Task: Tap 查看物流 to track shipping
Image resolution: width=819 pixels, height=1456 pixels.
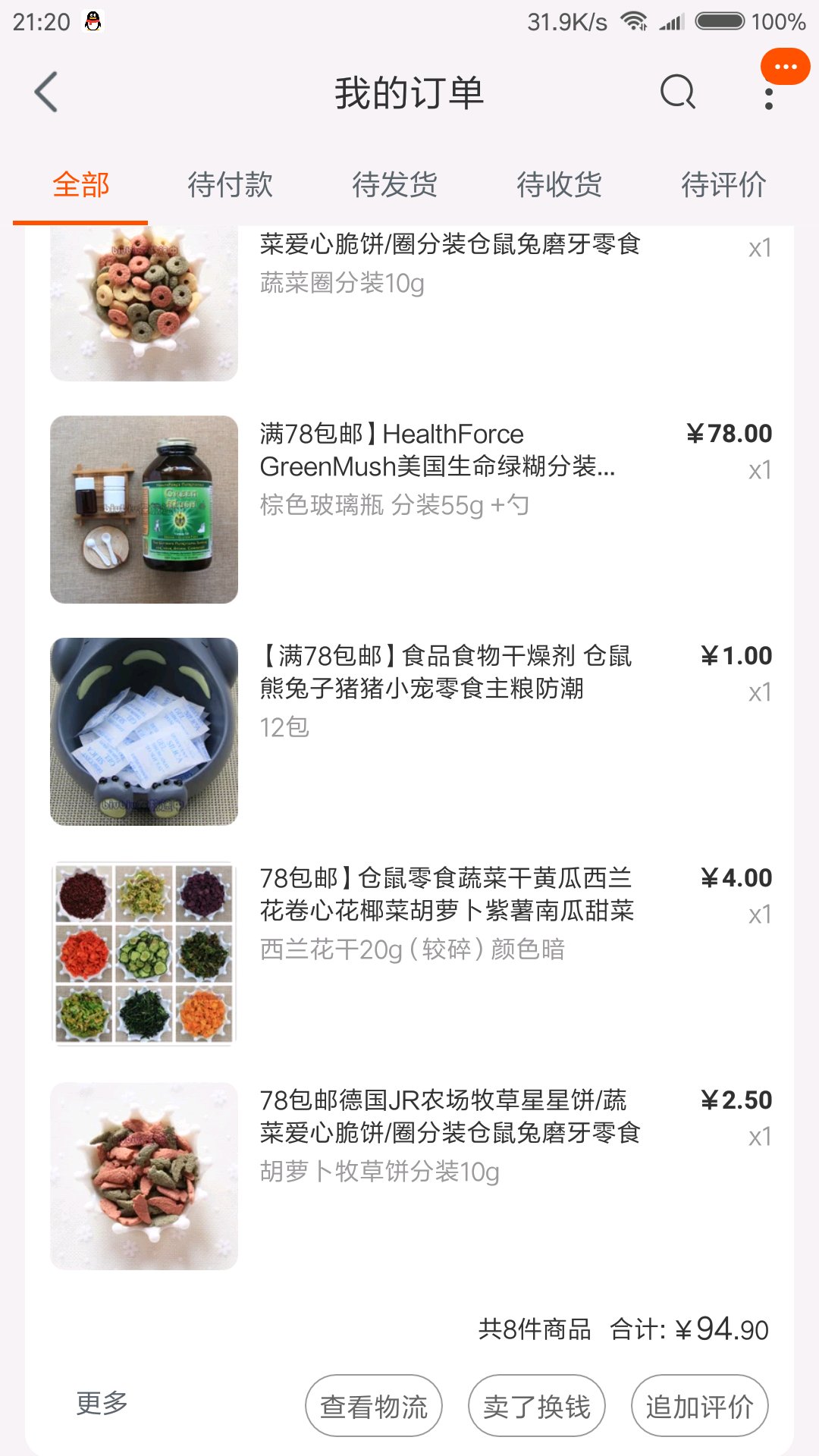Action: (x=373, y=1406)
